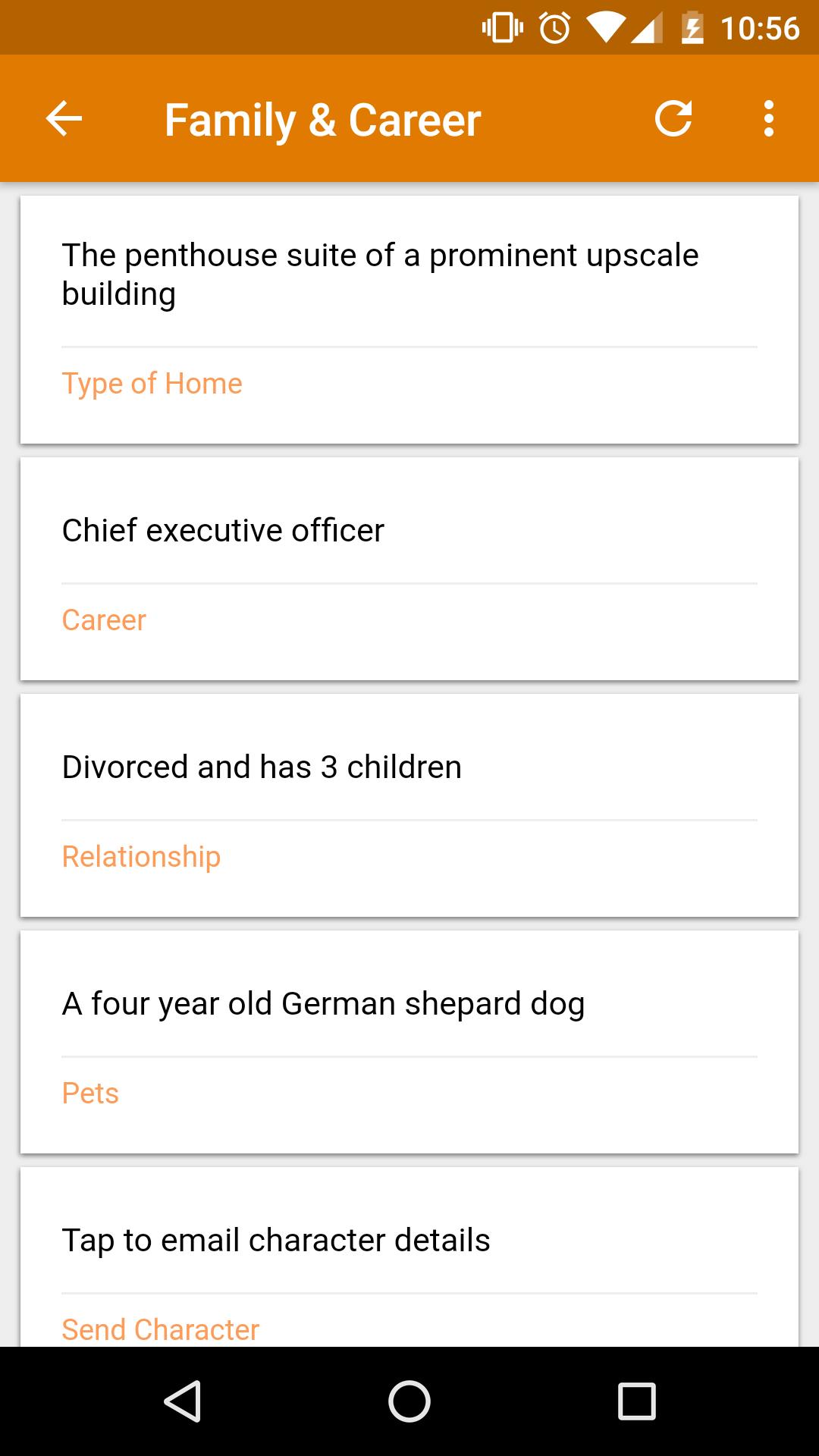The height and width of the screenshot is (1456, 819).
Task: Select the Pets card
Action: coord(409,1042)
